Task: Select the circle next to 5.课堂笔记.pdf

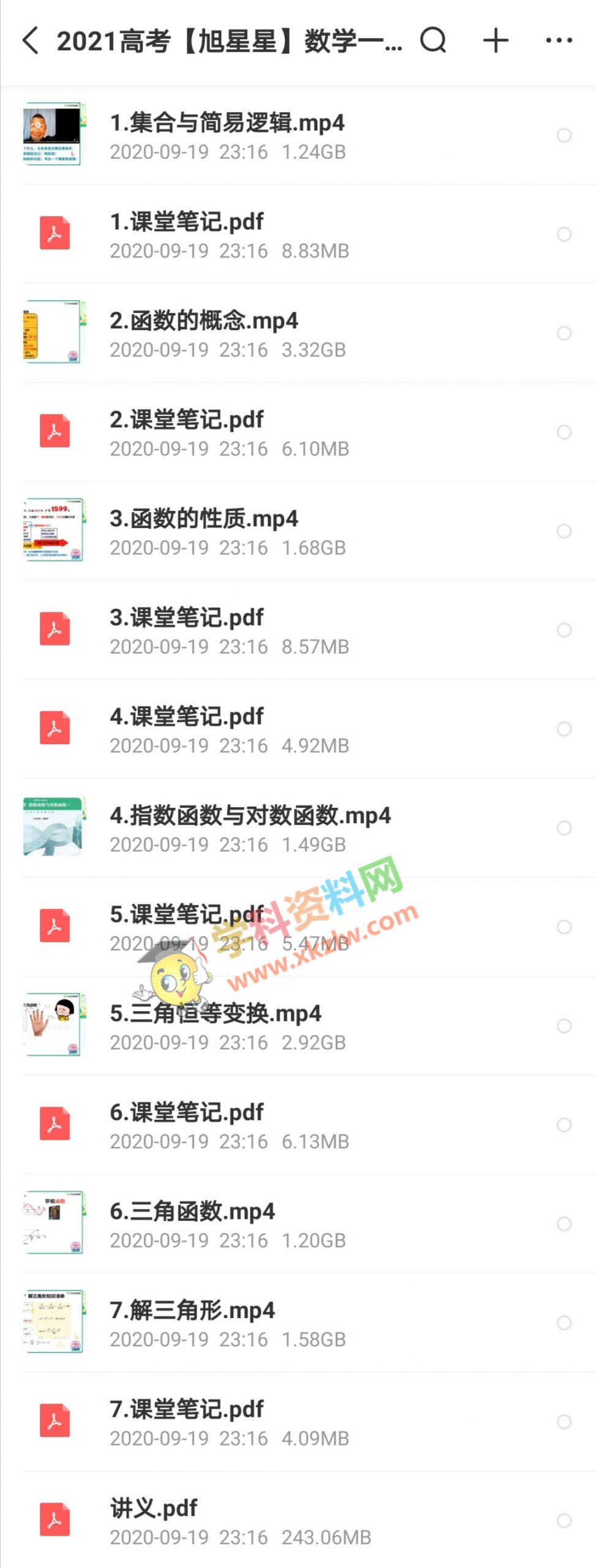Action: point(564,927)
